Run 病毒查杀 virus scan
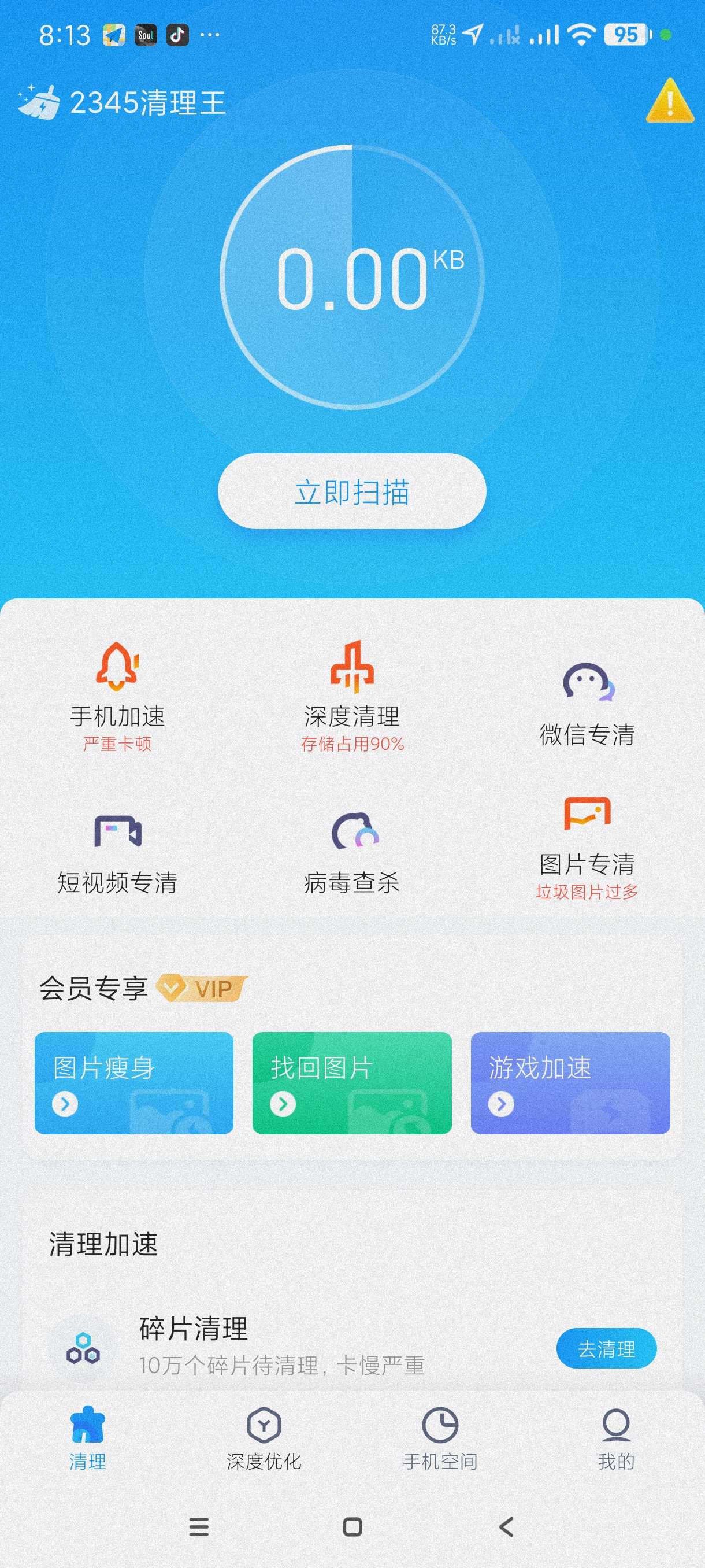705x1568 pixels. click(x=352, y=853)
